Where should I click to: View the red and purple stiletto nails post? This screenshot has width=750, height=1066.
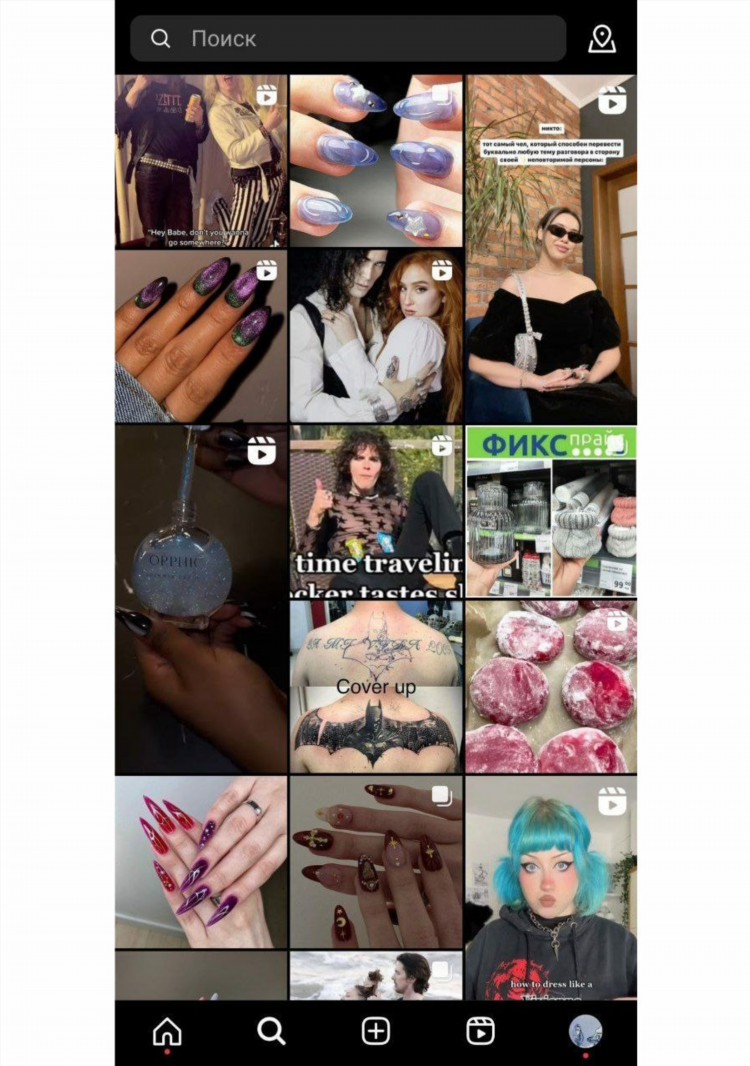[x=200, y=862]
